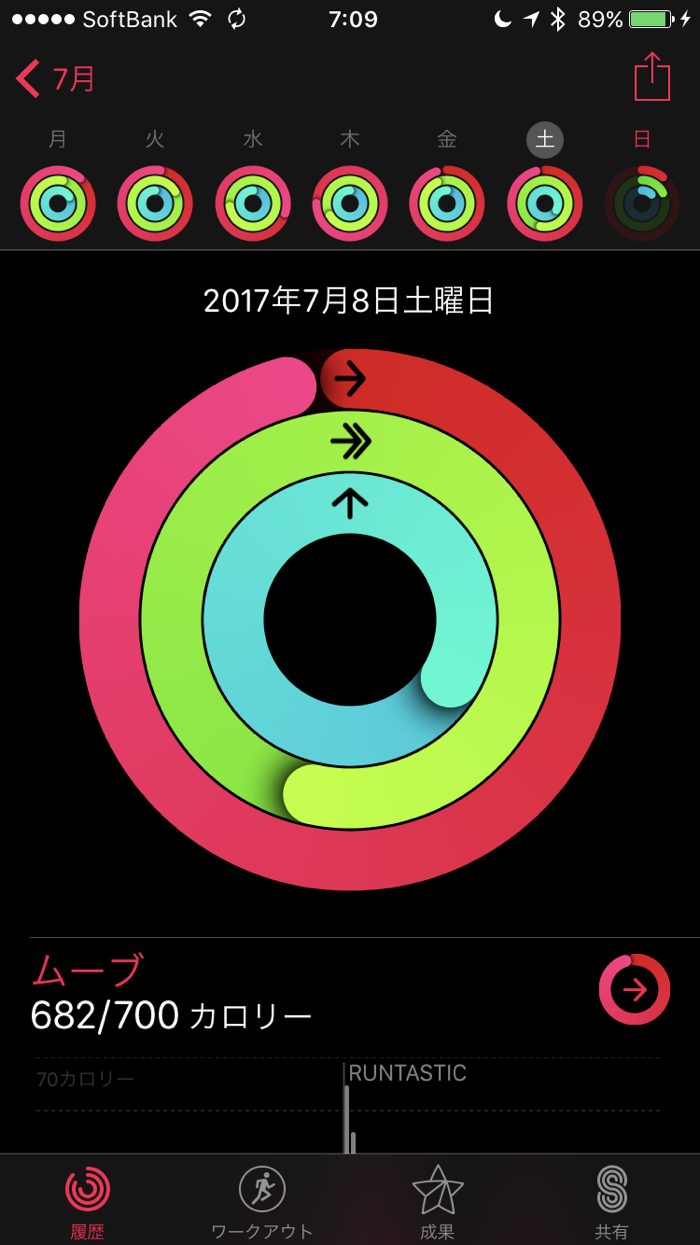Viewport: 700px width, 1245px height.
Task: Open the ワークアウト tab
Action: coord(262,1200)
